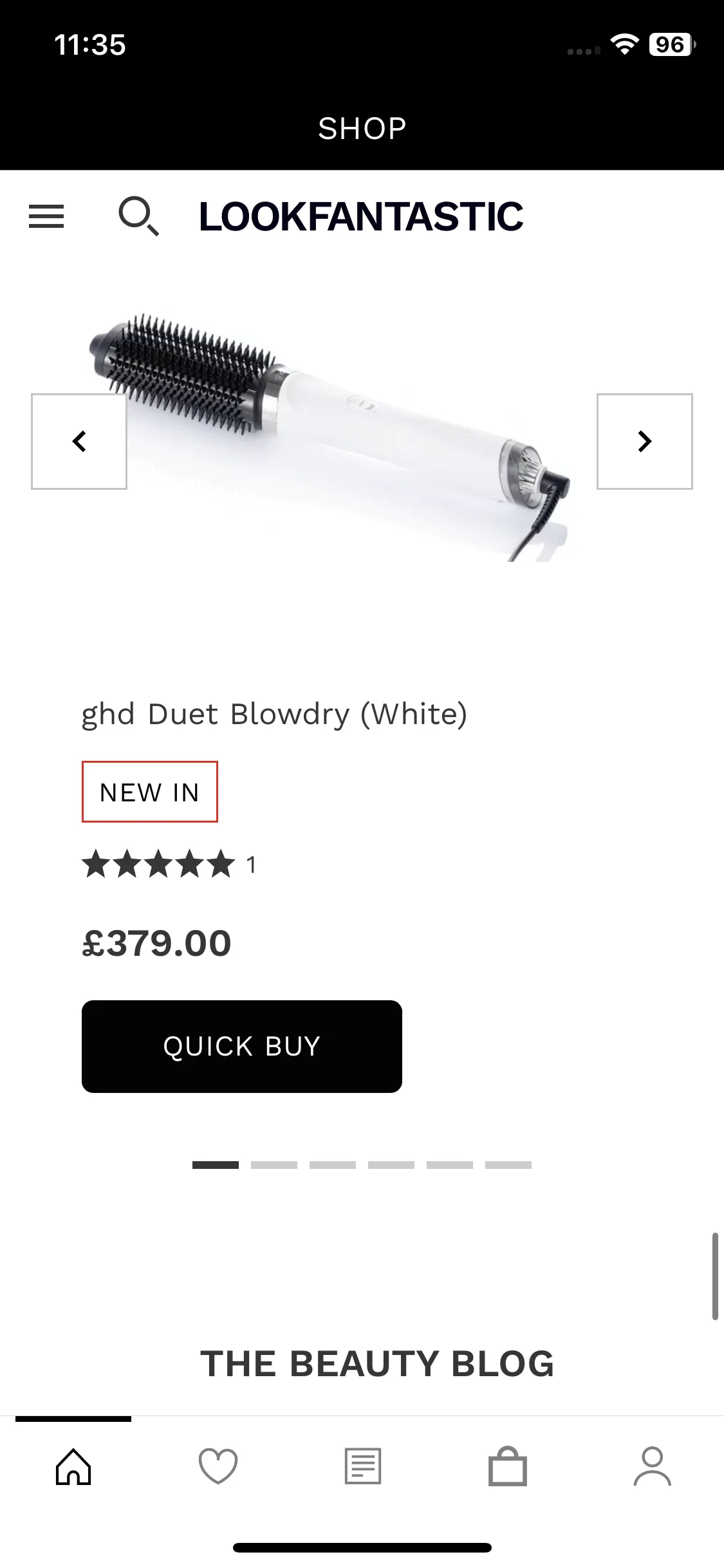Viewport: 724px width, 1568px height.
Task: Go to the Home tab
Action: coord(73,1467)
